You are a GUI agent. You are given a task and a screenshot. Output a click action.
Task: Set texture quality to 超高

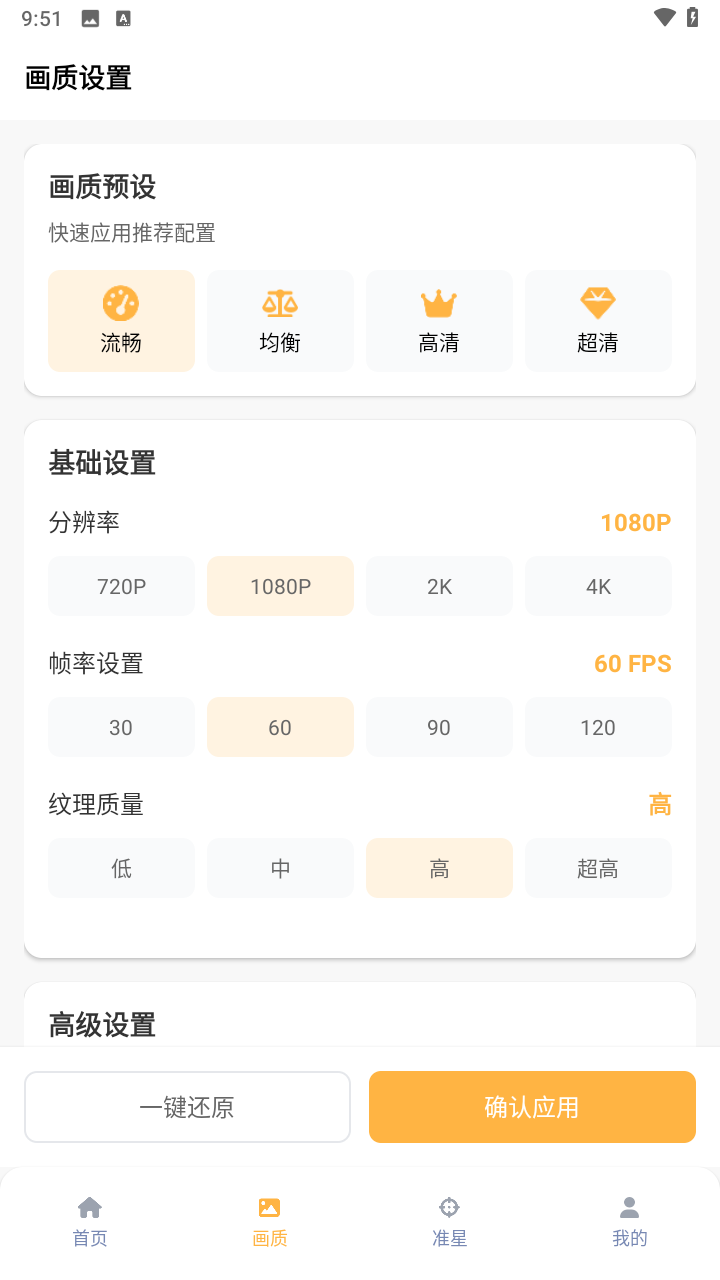(x=597, y=868)
